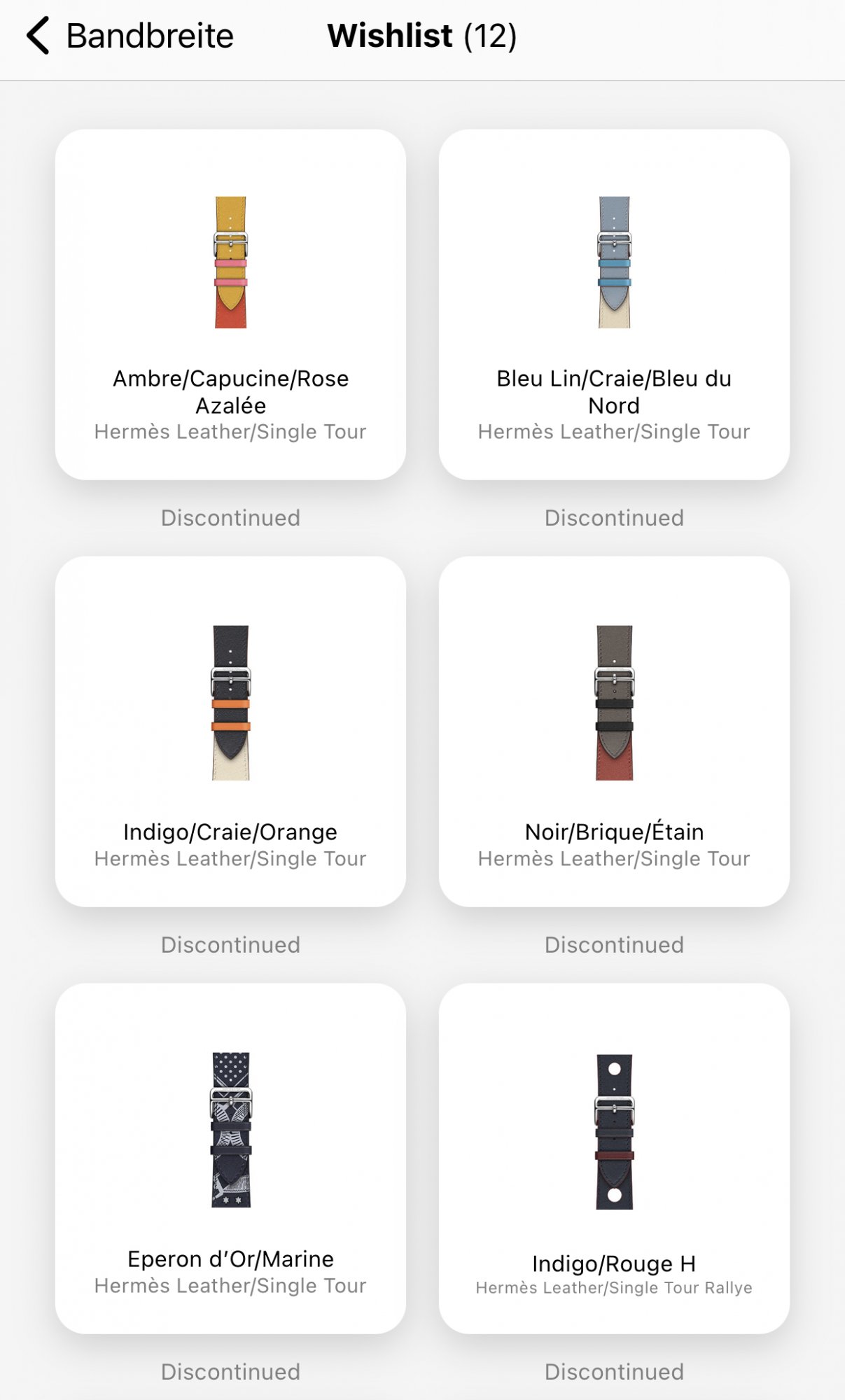Select the Noir/Brique/Étain band card
Viewport: 845px width, 1400px height.
point(614,731)
